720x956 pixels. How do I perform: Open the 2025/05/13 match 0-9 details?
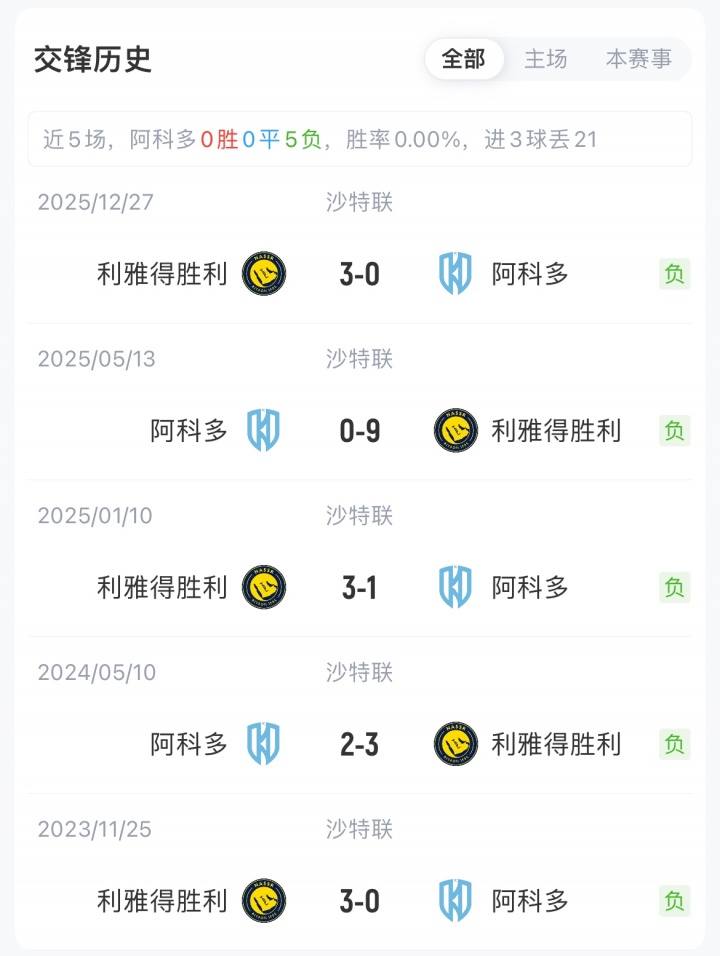tap(360, 430)
